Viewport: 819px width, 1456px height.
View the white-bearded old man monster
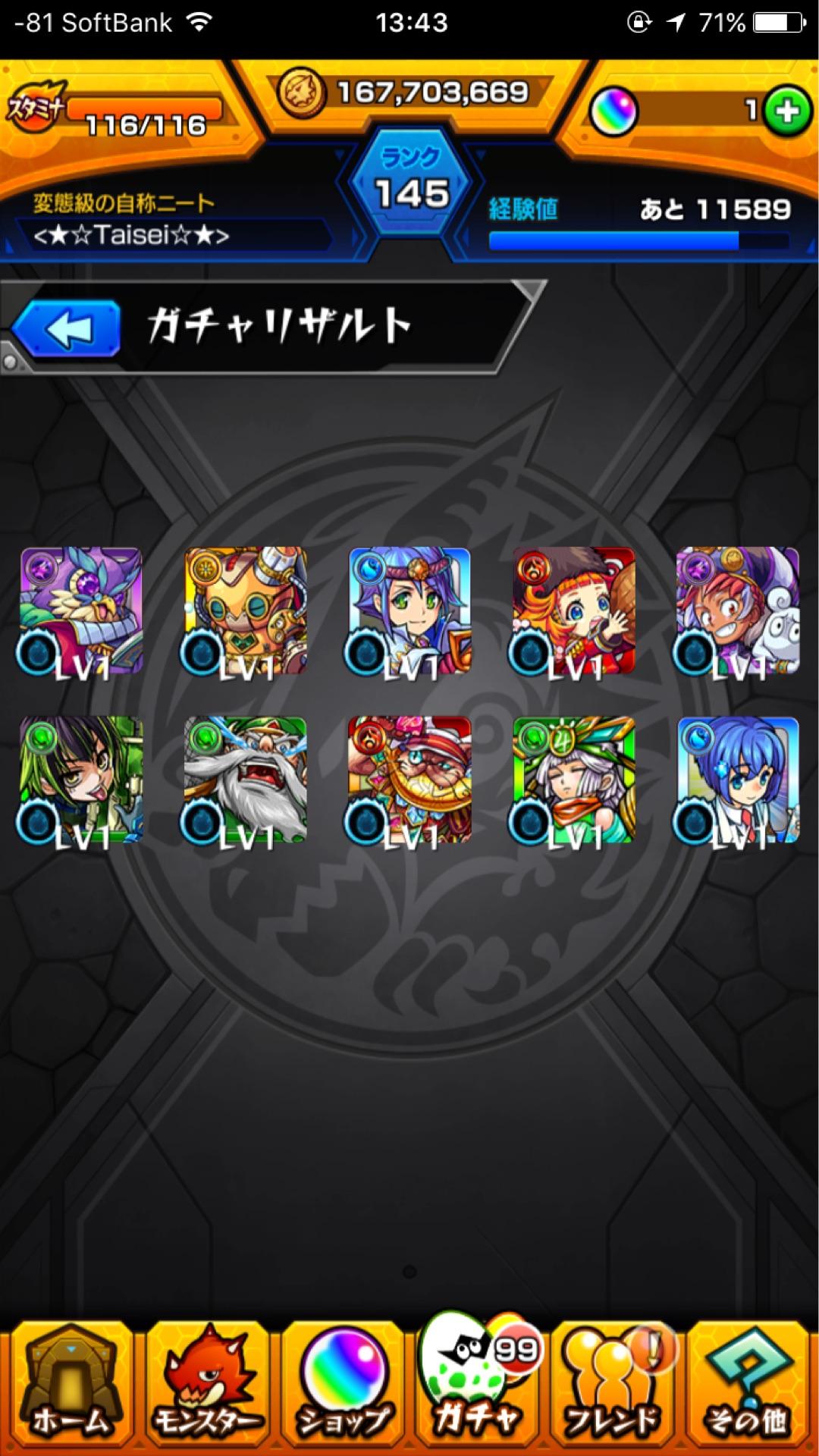click(x=246, y=780)
